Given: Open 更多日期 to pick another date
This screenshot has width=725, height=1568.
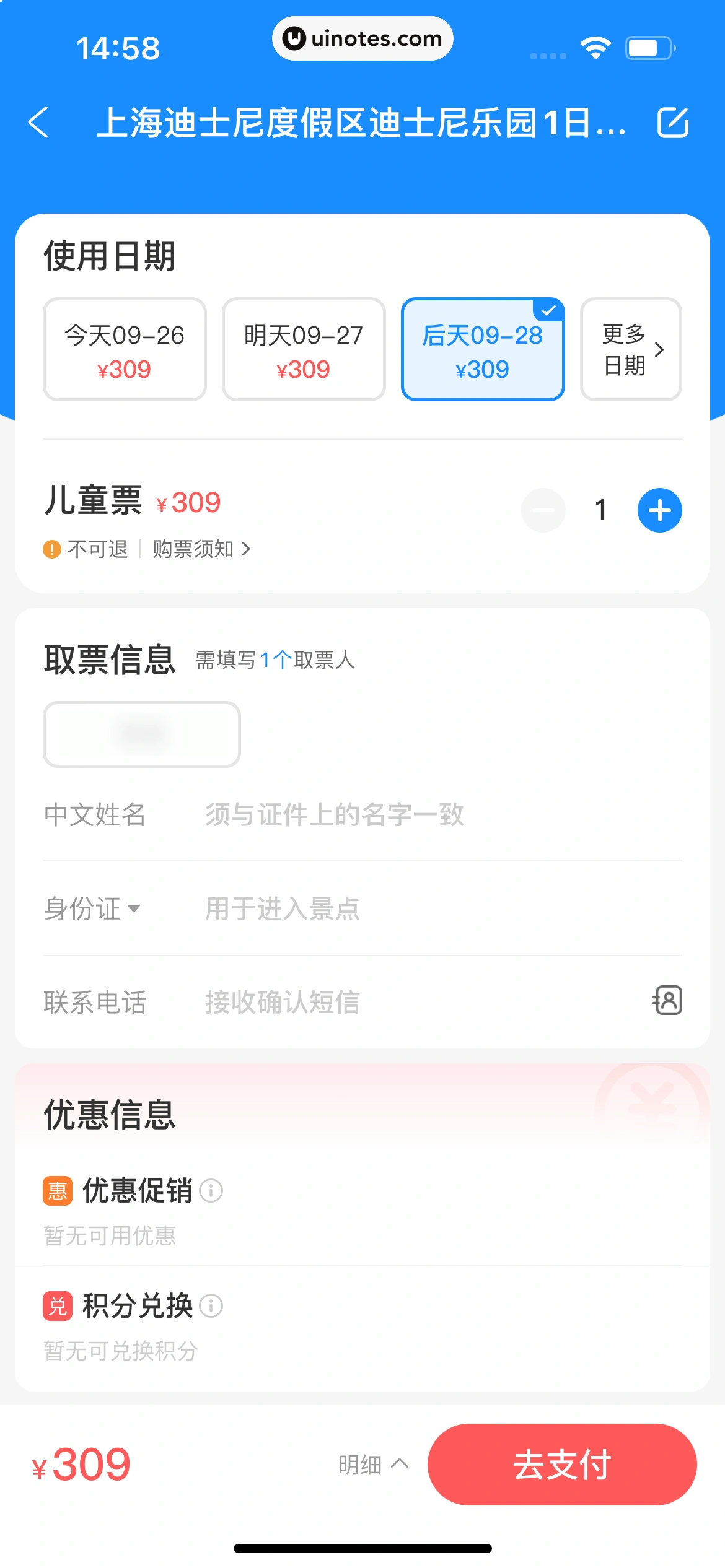Looking at the screenshot, I should (x=631, y=349).
